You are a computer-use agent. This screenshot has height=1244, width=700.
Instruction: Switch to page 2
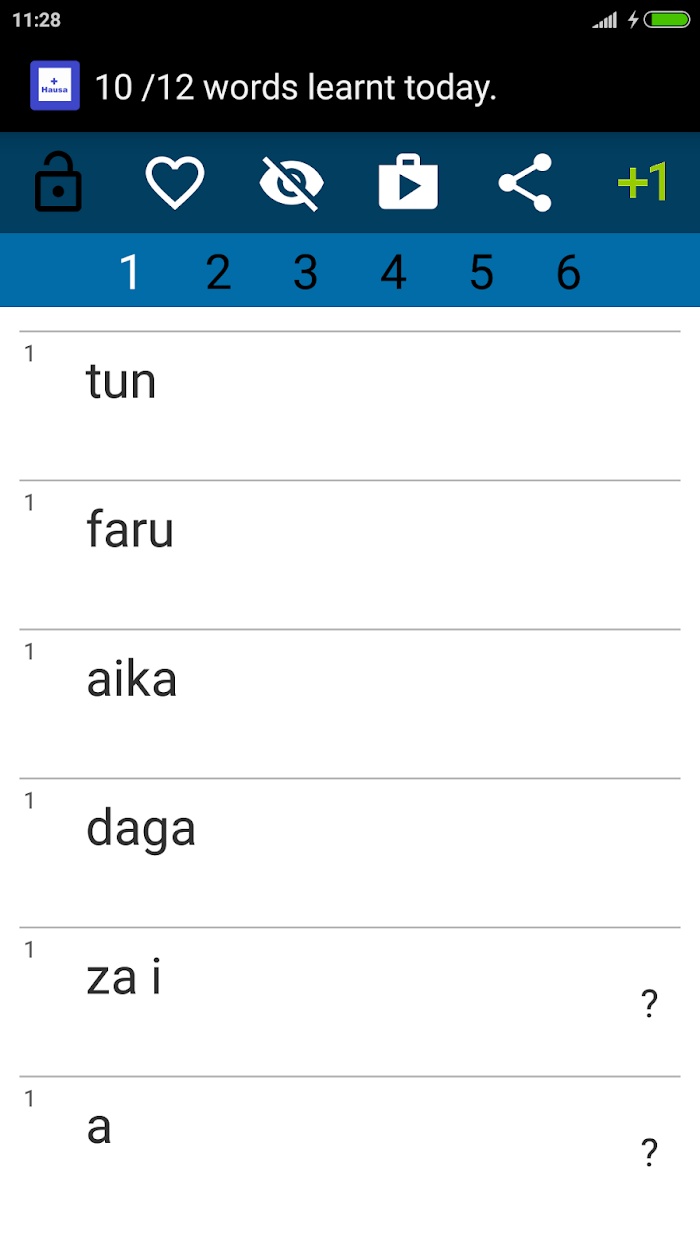[x=218, y=271]
